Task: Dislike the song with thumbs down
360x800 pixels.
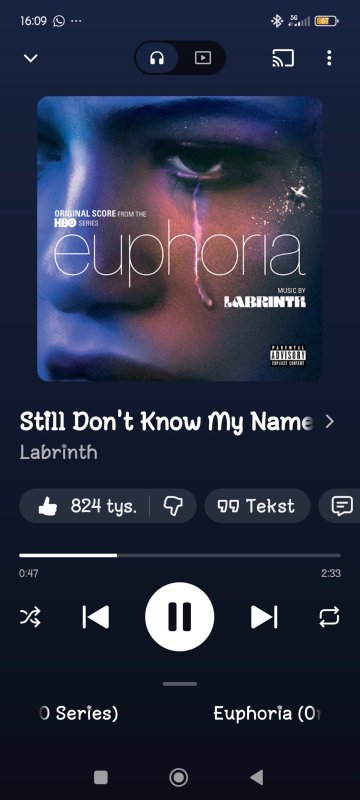Action: [173, 506]
